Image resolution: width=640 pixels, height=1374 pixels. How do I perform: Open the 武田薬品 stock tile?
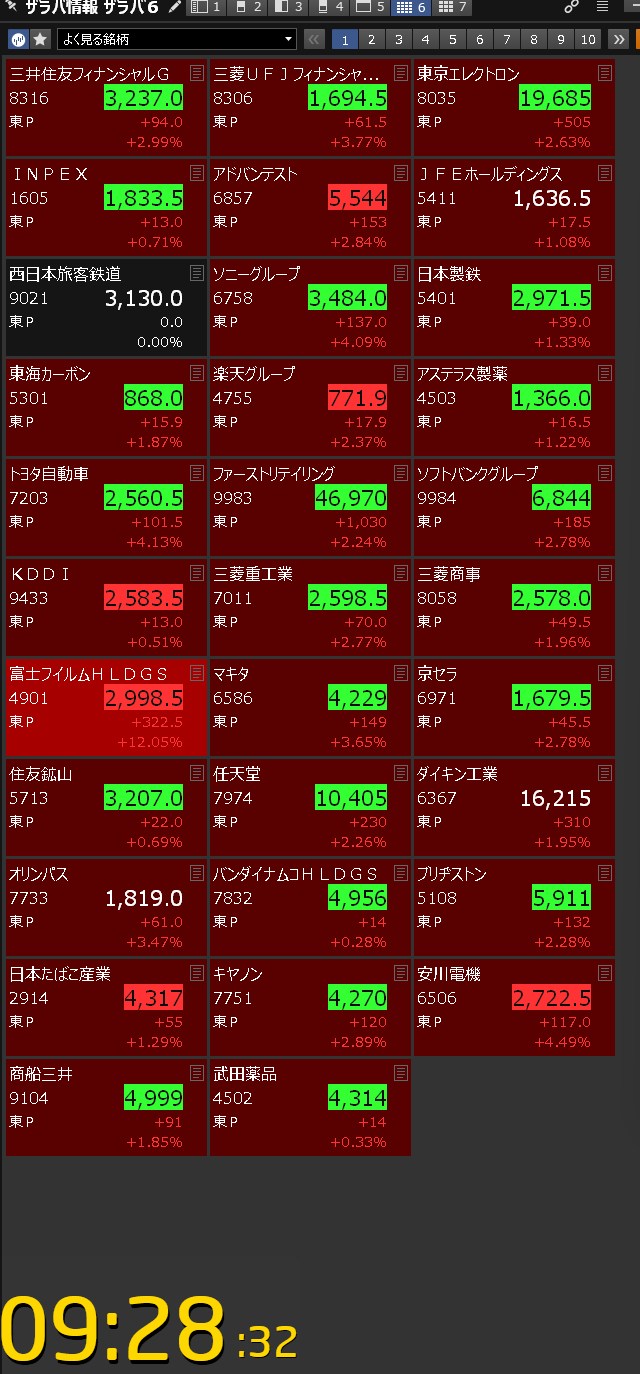(x=310, y=1107)
